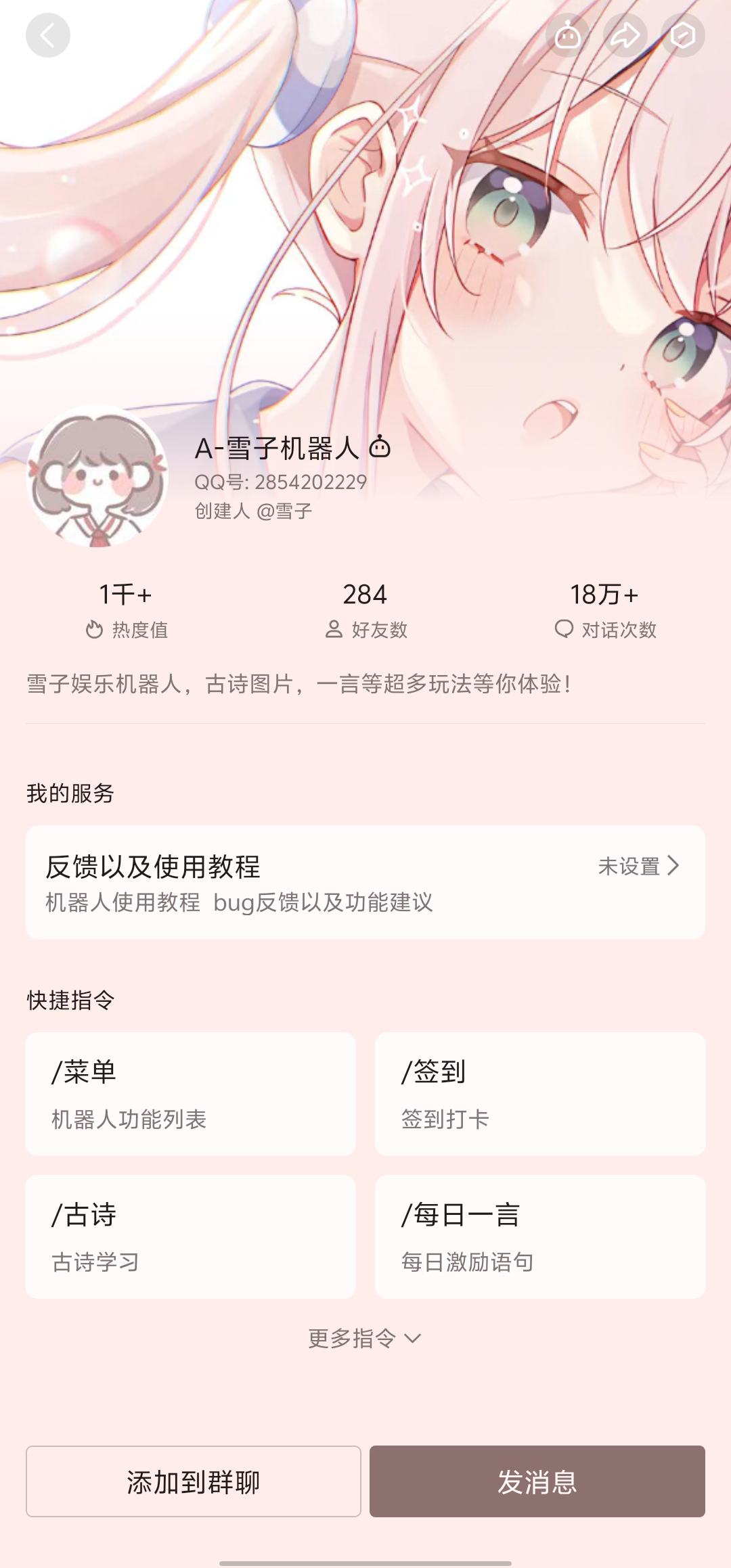Share this robot's profile
Image resolution: width=731 pixels, height=1568 pixels.
pos(625,35)
